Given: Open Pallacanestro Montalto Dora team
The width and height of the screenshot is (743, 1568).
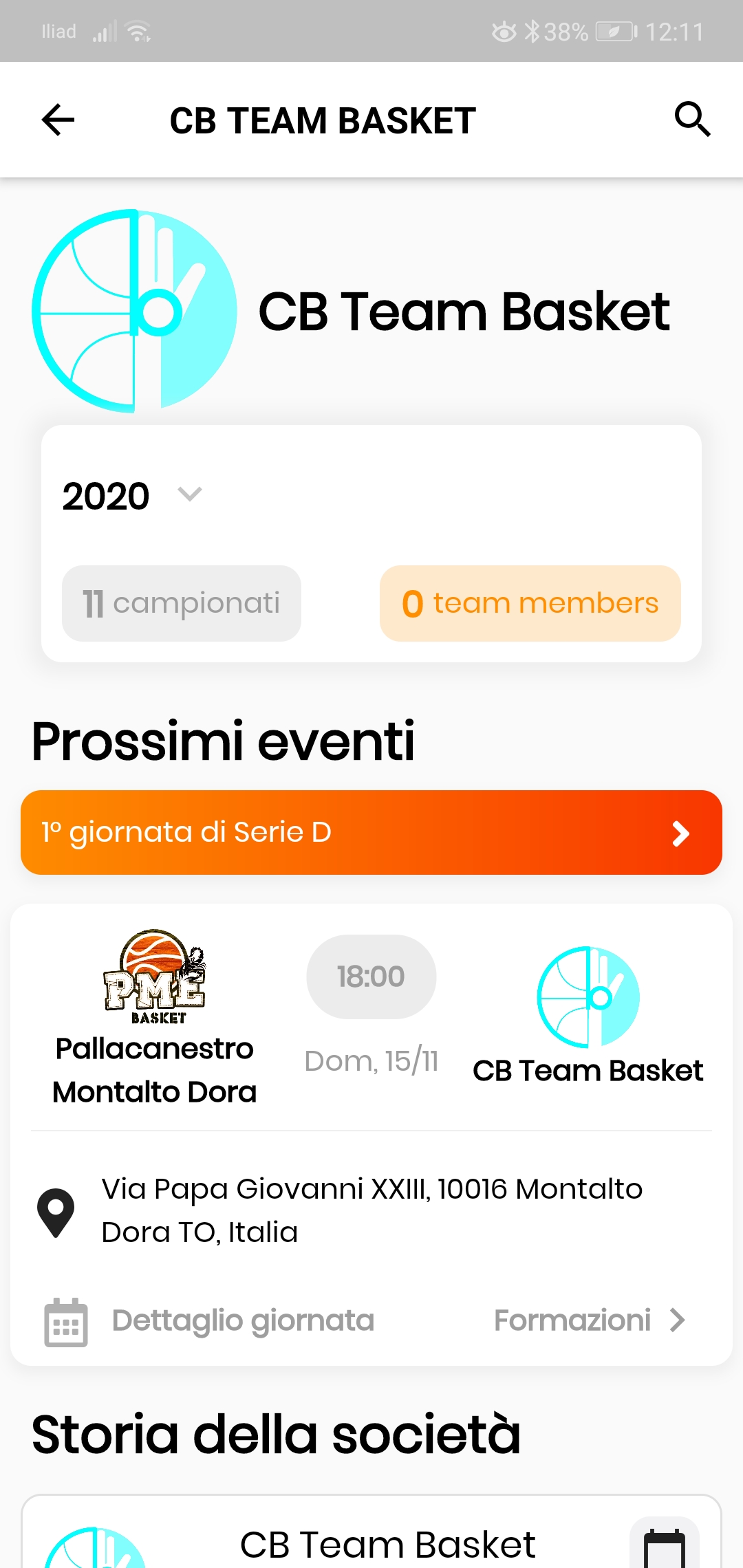Looking at the screenshot, I should (x=155, y=1018).
